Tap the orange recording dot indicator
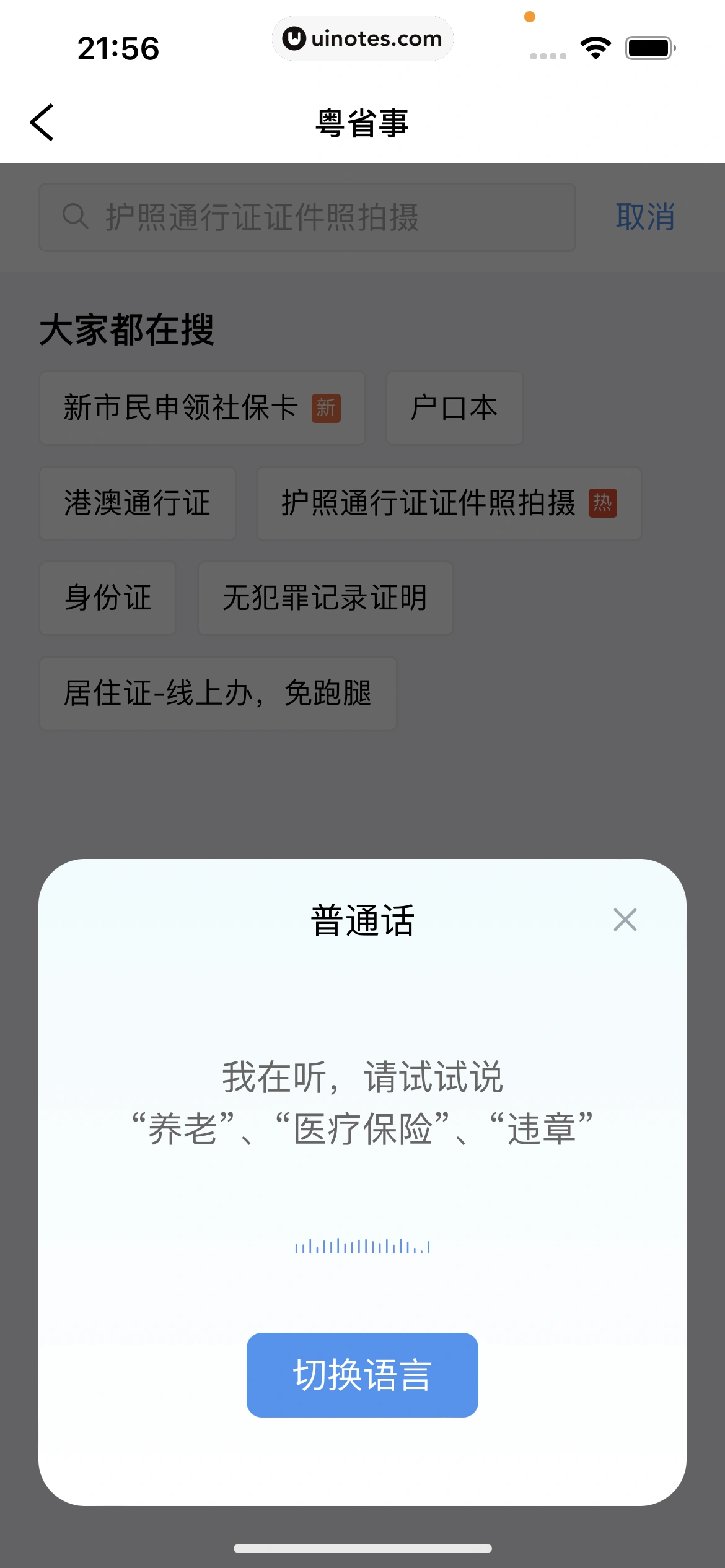Screen dimensions: 725x1568 coord(530,17)
